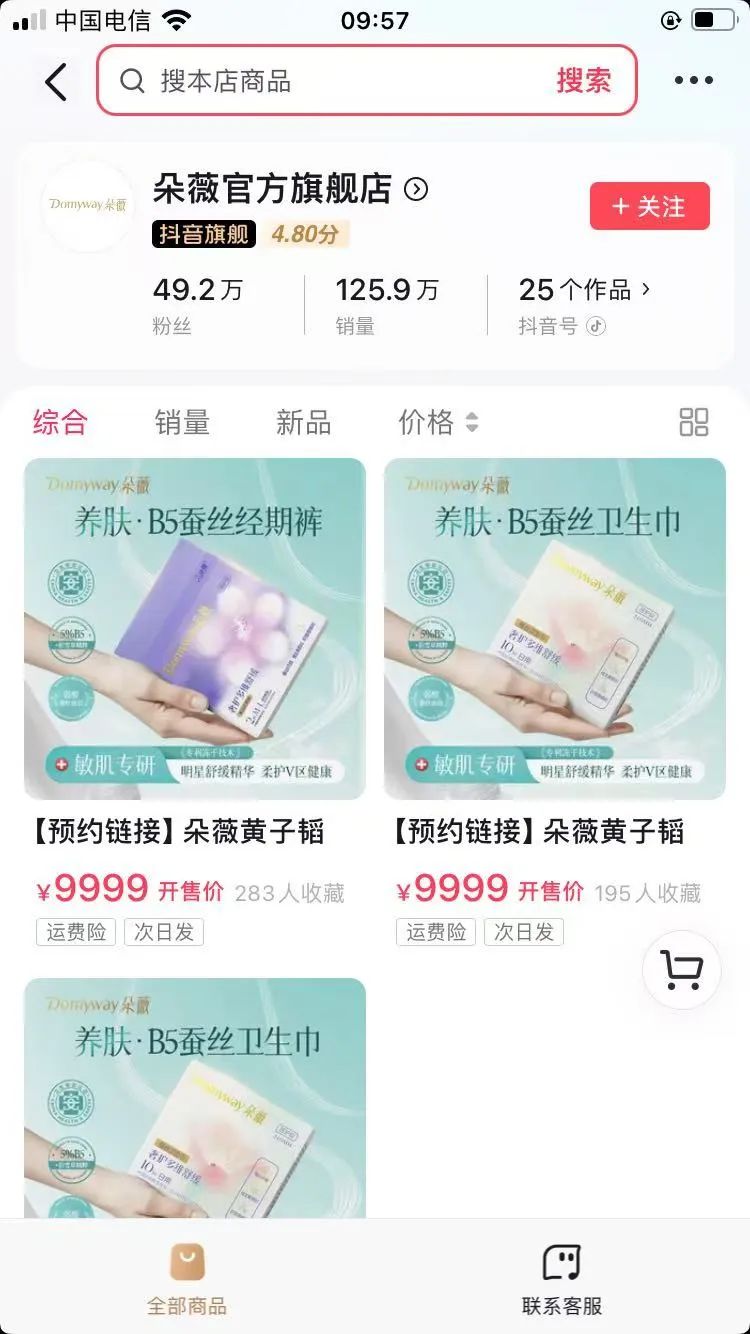This screenshot has width=750, height=1334.
Task: Open the three-dot overflow menu
Action: (693, 81)
